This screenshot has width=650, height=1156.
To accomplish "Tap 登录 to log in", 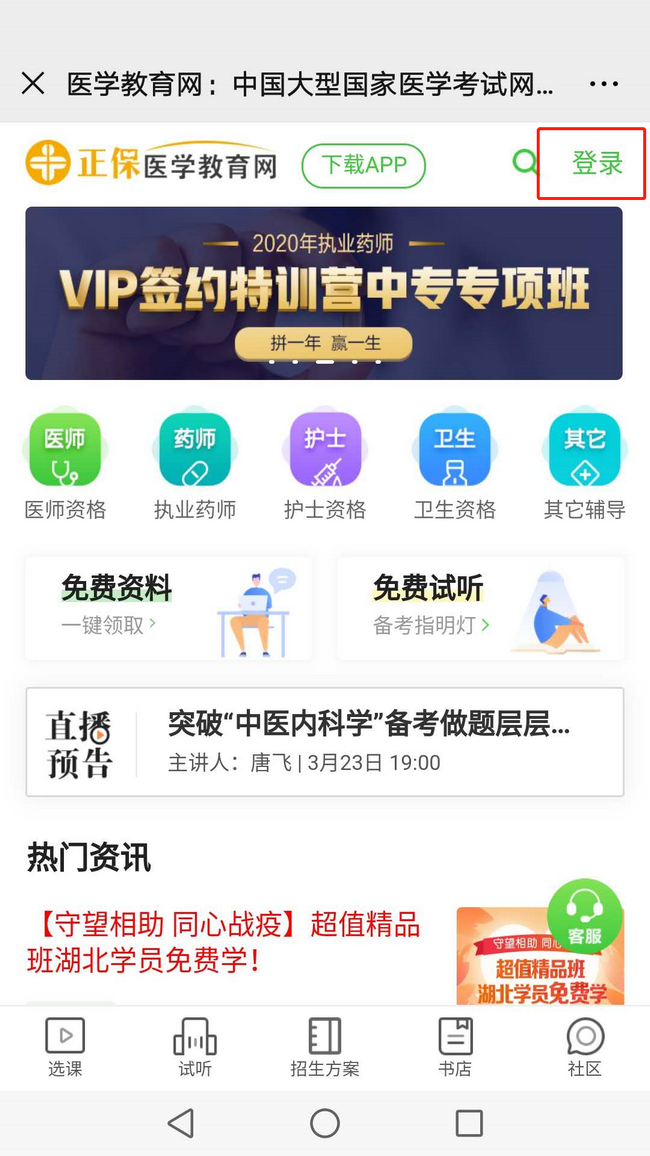I will point(597,163).
